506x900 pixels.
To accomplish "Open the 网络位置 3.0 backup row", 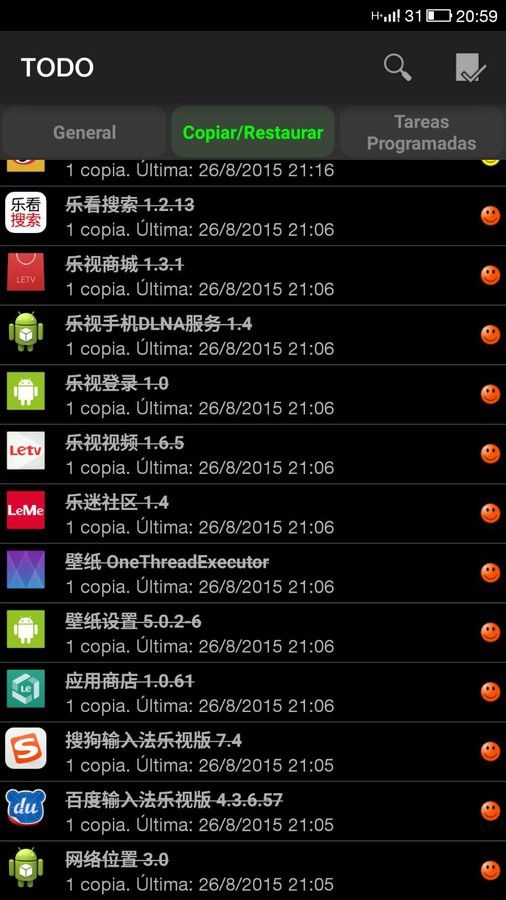I will click(x=253, y=871).
